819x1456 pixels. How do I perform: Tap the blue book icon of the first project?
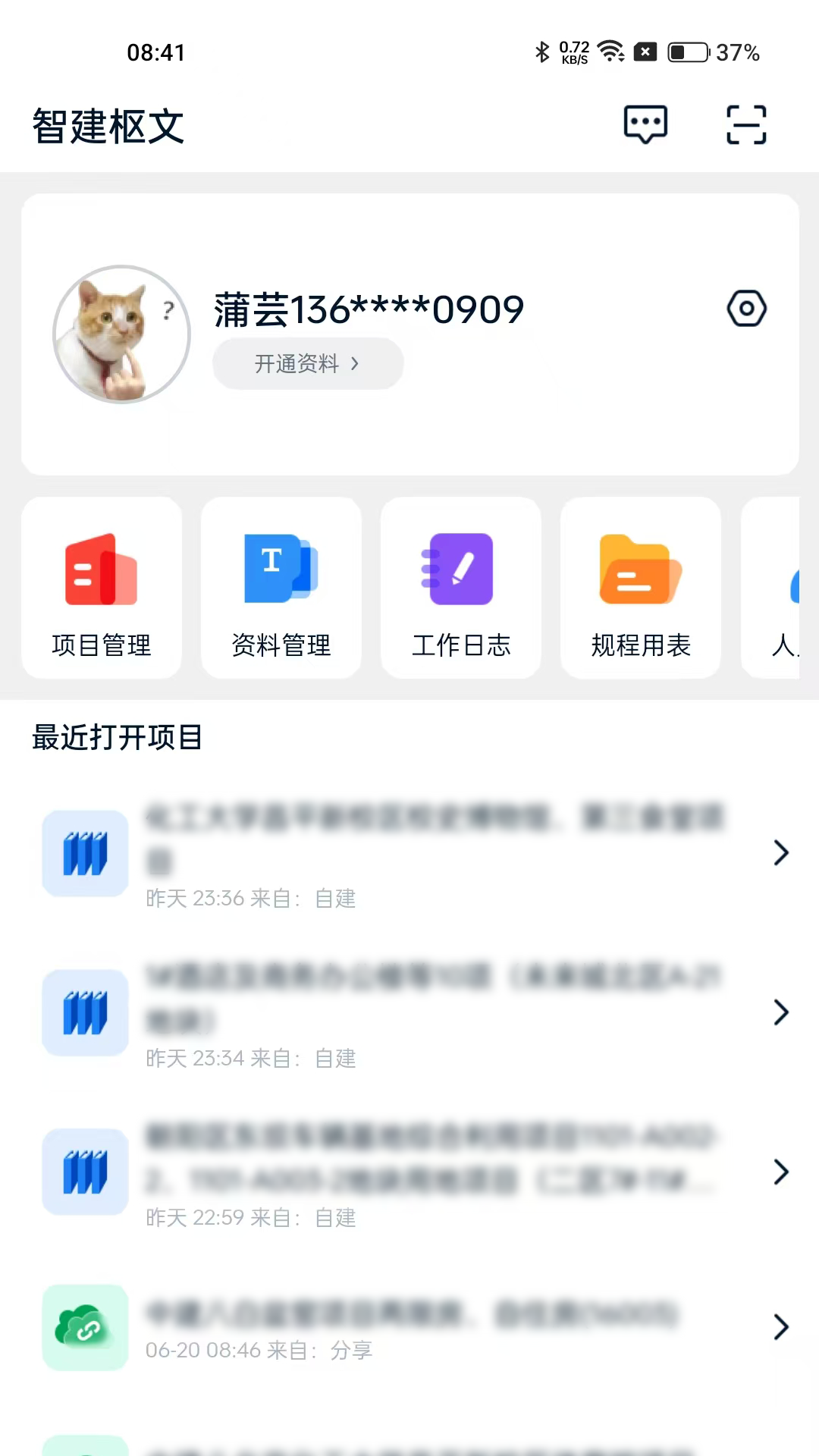click(x=84, y=852)
